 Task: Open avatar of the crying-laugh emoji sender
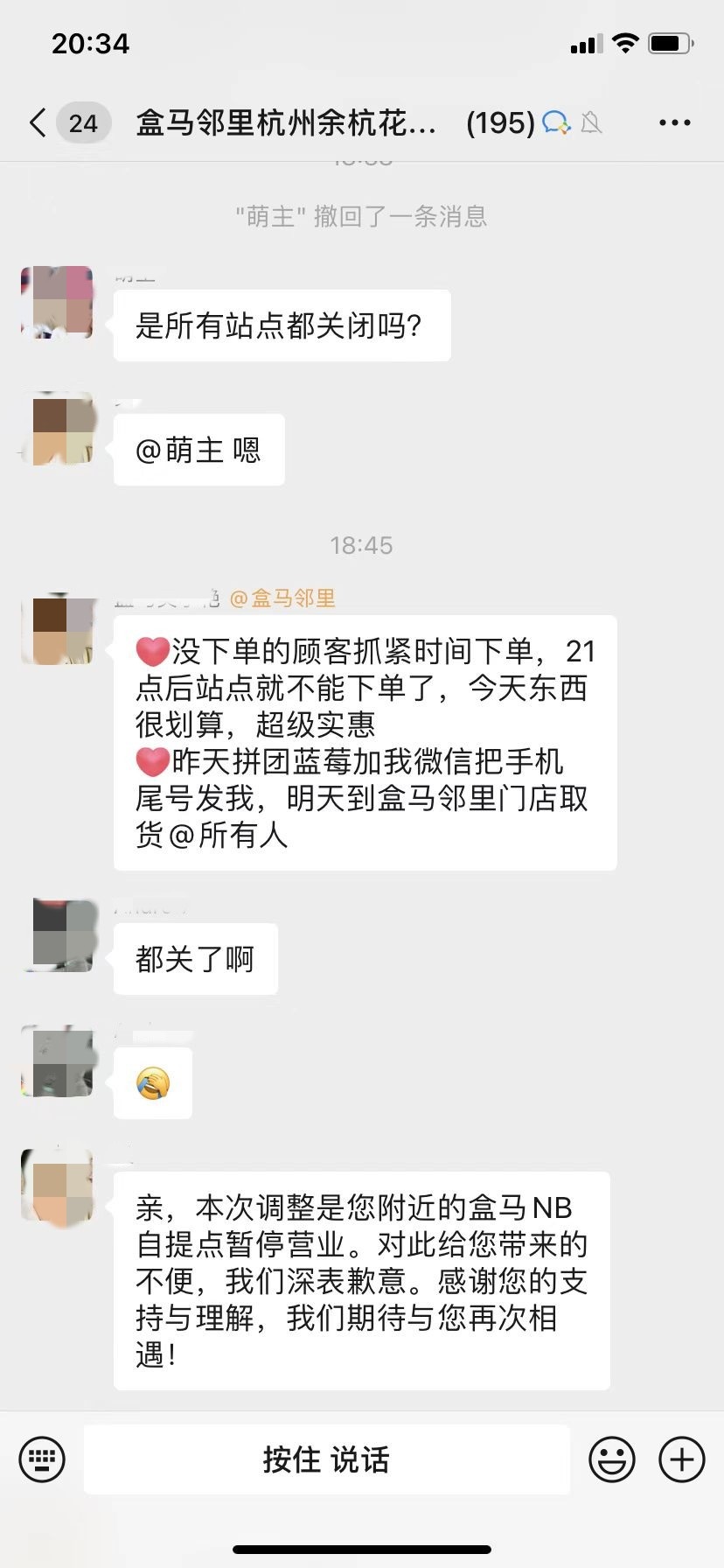point(58,1061)
